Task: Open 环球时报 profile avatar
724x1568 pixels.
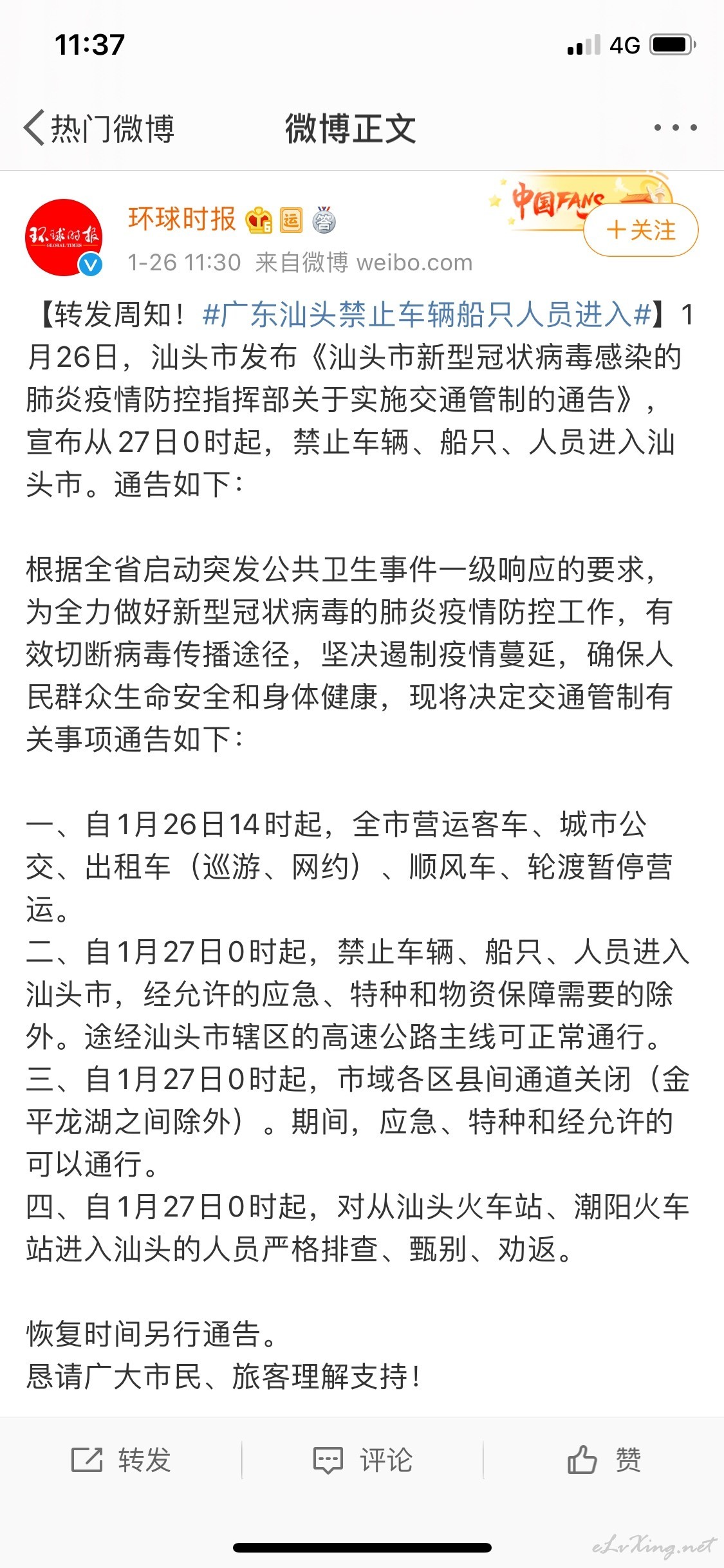Action: (x=64, y=238)
